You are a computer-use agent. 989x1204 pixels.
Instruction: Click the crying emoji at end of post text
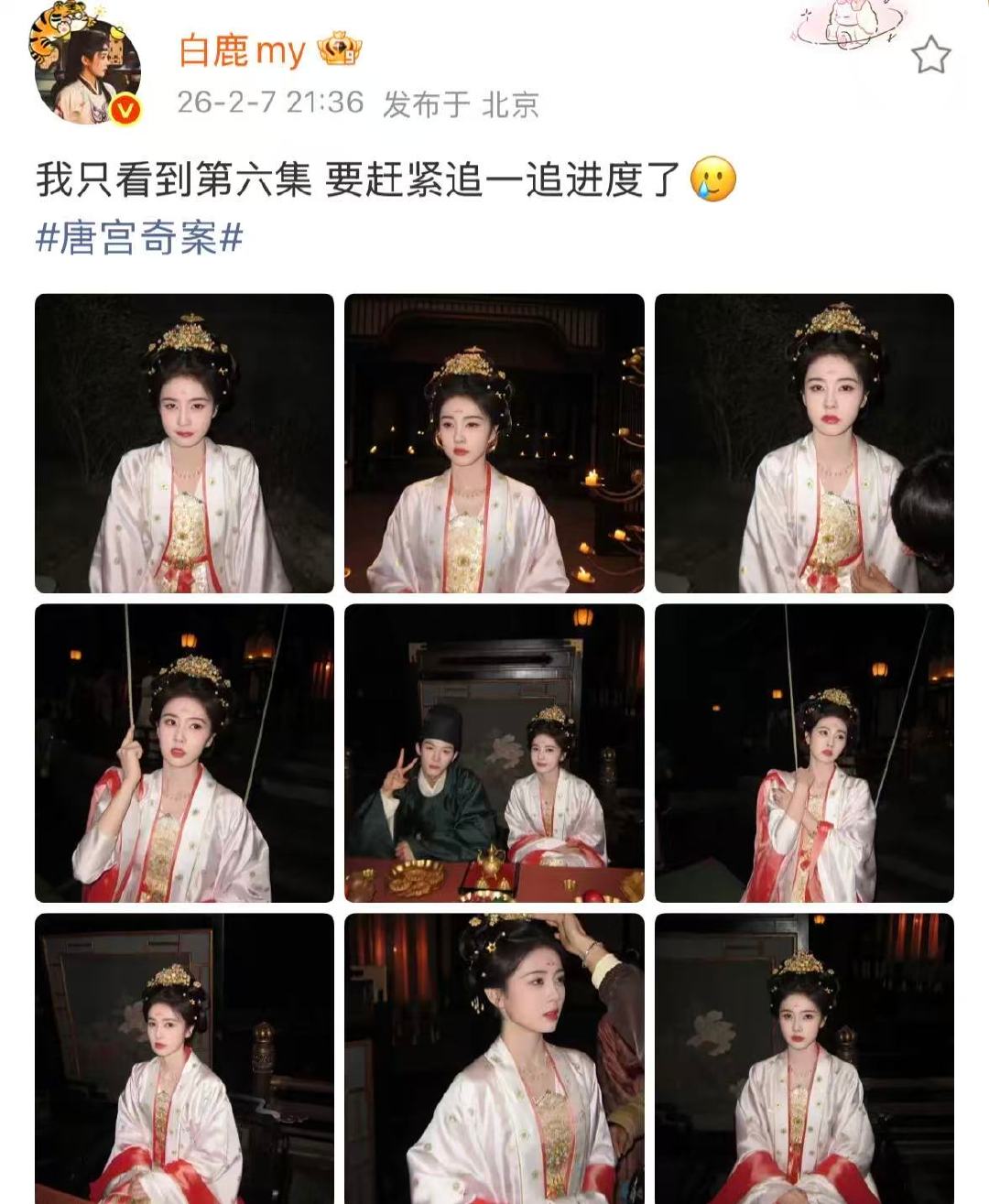[x=712, y=181]
